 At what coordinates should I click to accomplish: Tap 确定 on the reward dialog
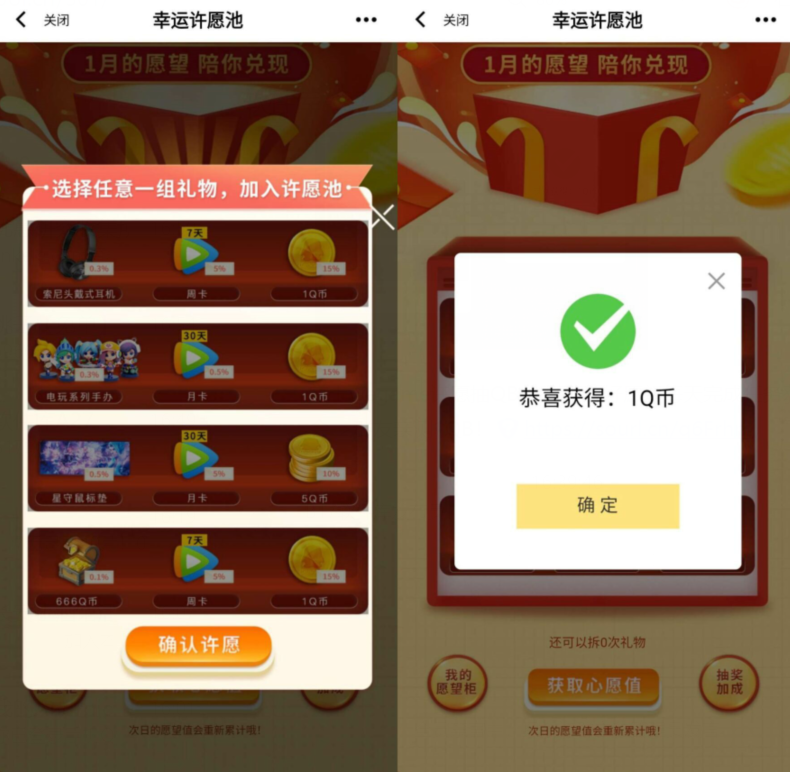(597, 505)
